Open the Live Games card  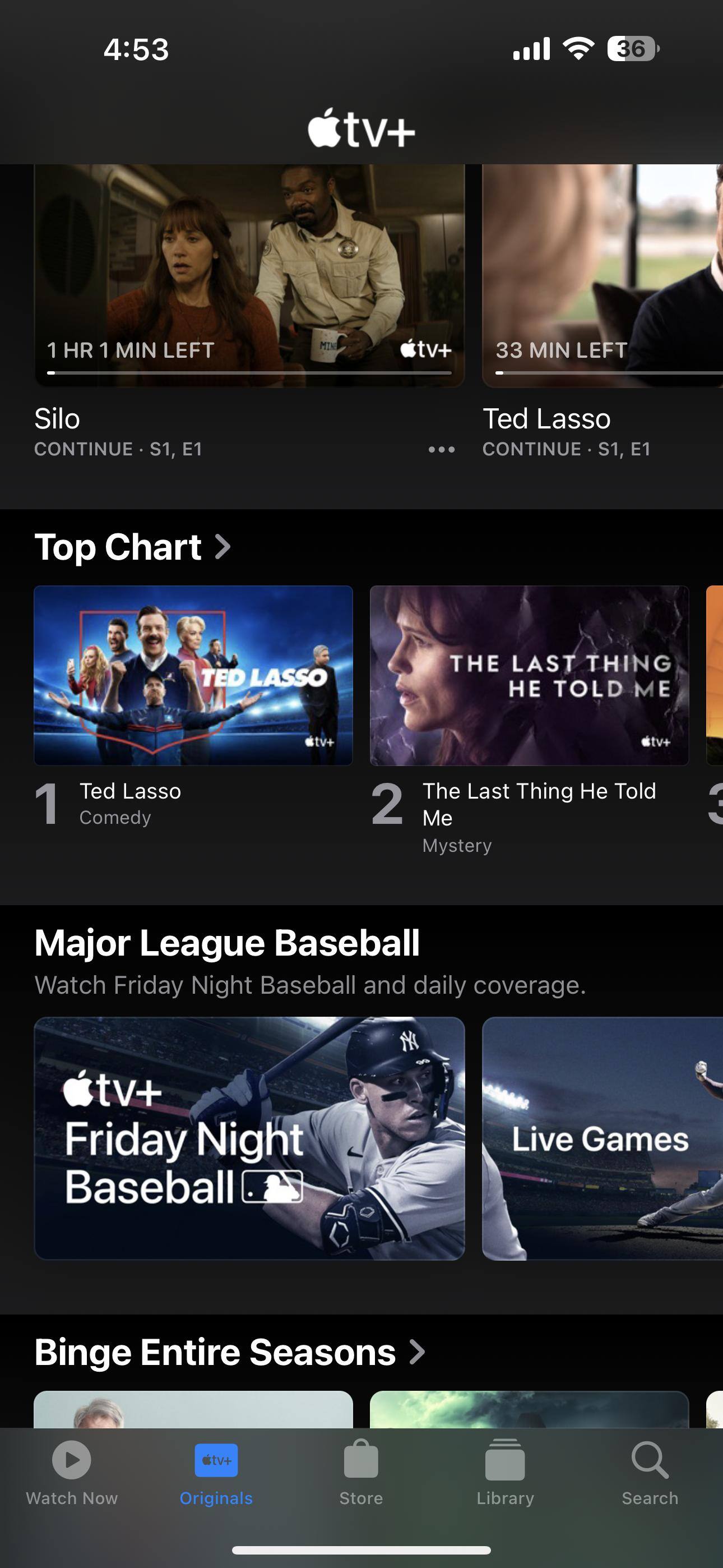coord(602,1138)
